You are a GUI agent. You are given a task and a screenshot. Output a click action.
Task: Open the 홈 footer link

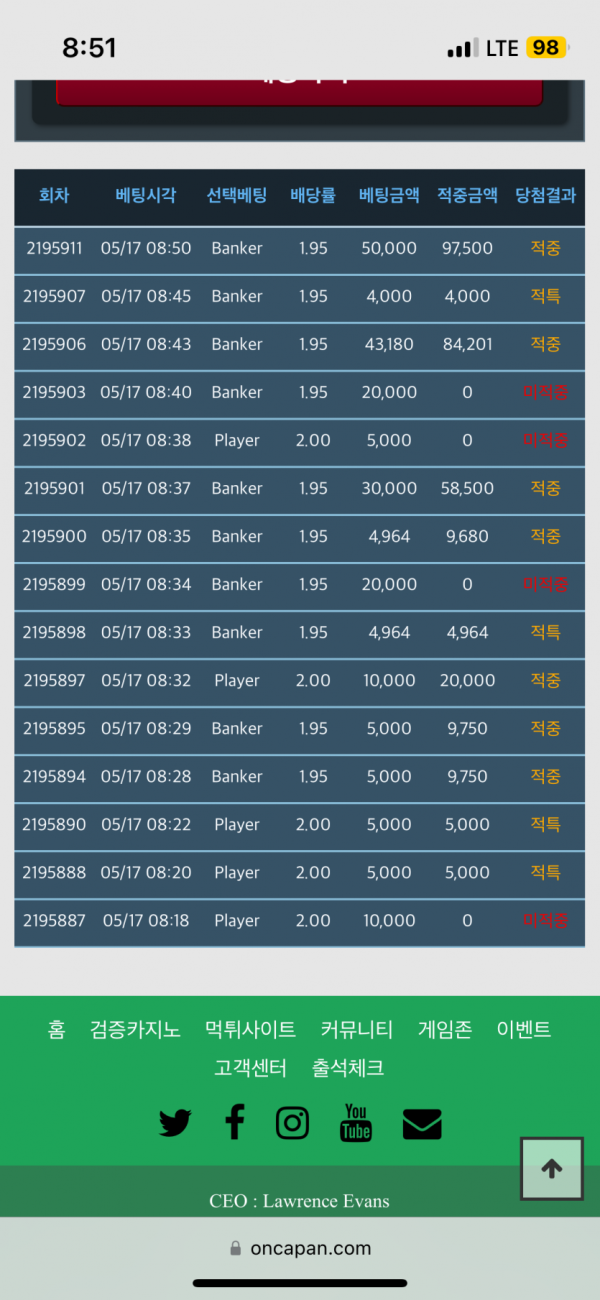pyautogui.click(x=56, y=1029)
